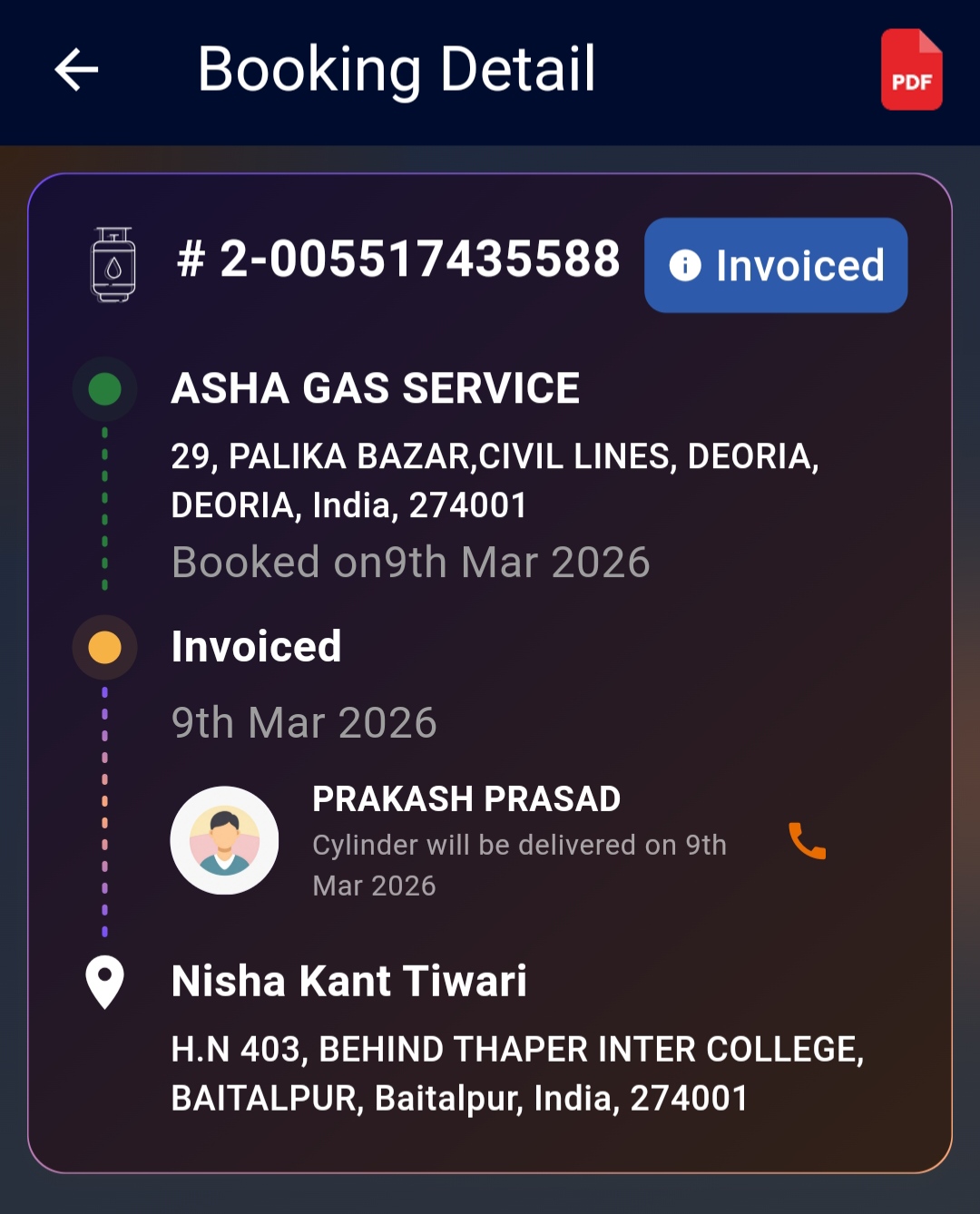Image resolution: width=980 pixels, height=1214 pixels.
Task: Go back from Booking Detail
Action: click(x=76, y=70)
